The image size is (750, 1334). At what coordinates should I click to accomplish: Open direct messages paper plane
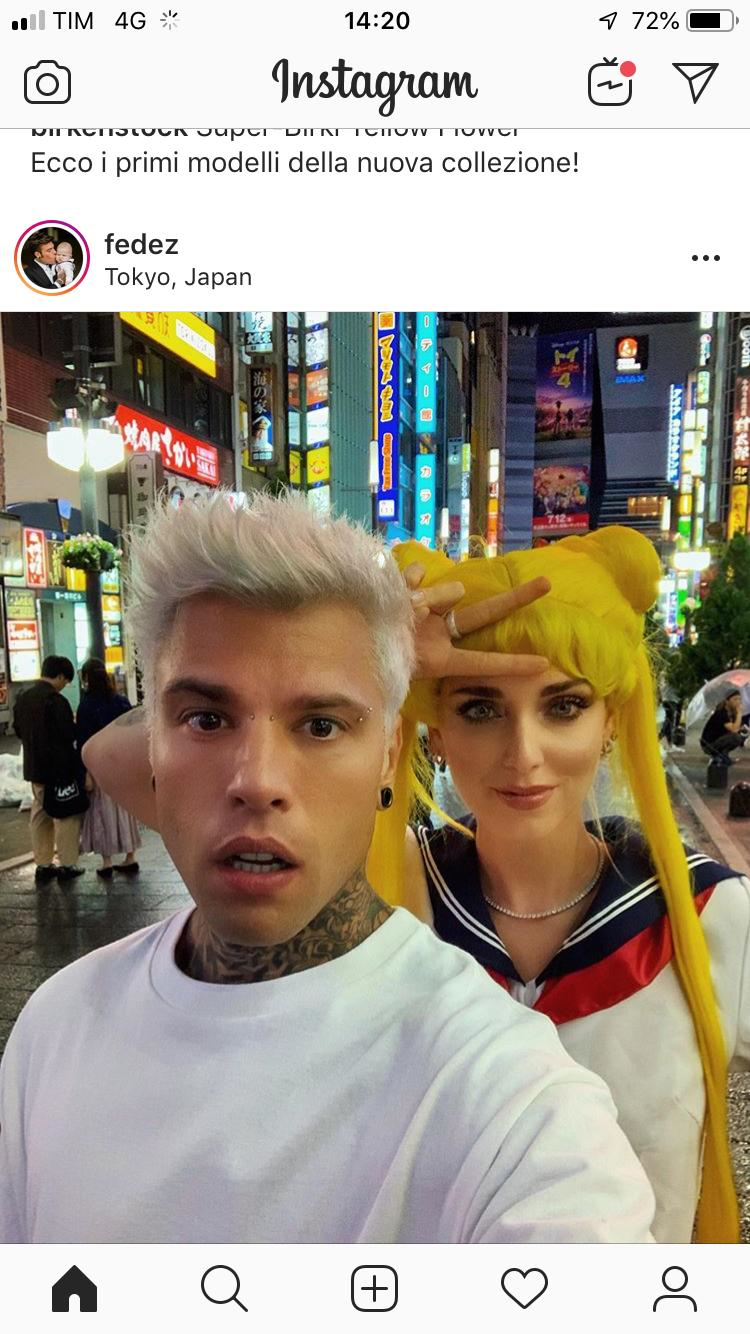(695, 83)
